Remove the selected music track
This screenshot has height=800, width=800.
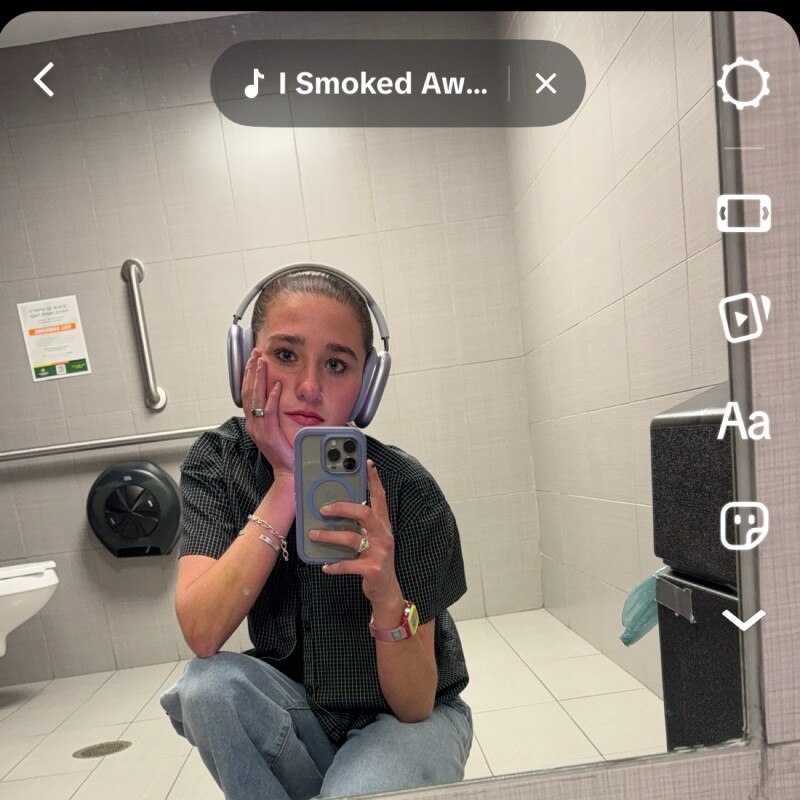[546, 84]
